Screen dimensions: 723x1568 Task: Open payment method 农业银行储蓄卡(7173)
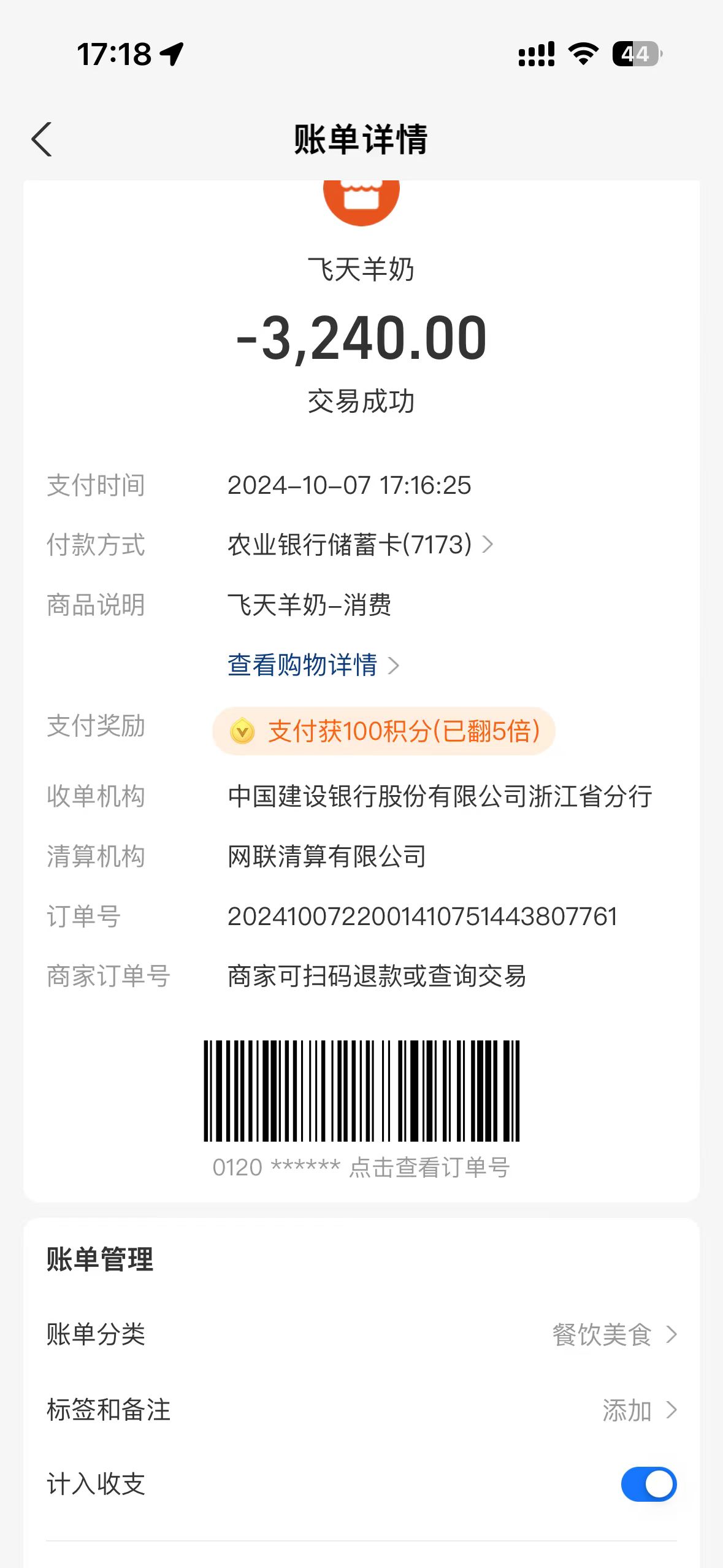[x=359, y=545]
